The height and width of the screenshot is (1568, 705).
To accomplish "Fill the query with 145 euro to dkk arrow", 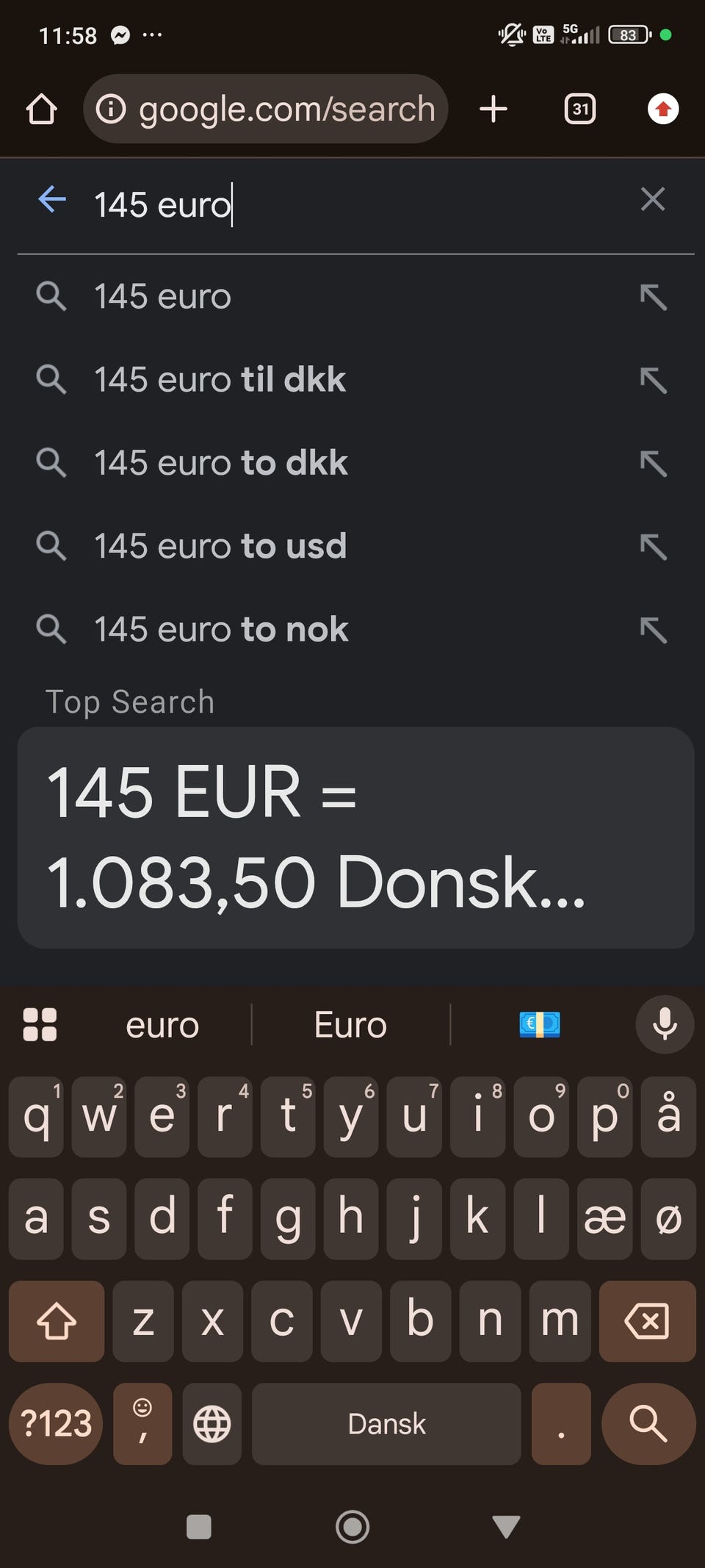I will pyautogui.click(x=653, y=464).
